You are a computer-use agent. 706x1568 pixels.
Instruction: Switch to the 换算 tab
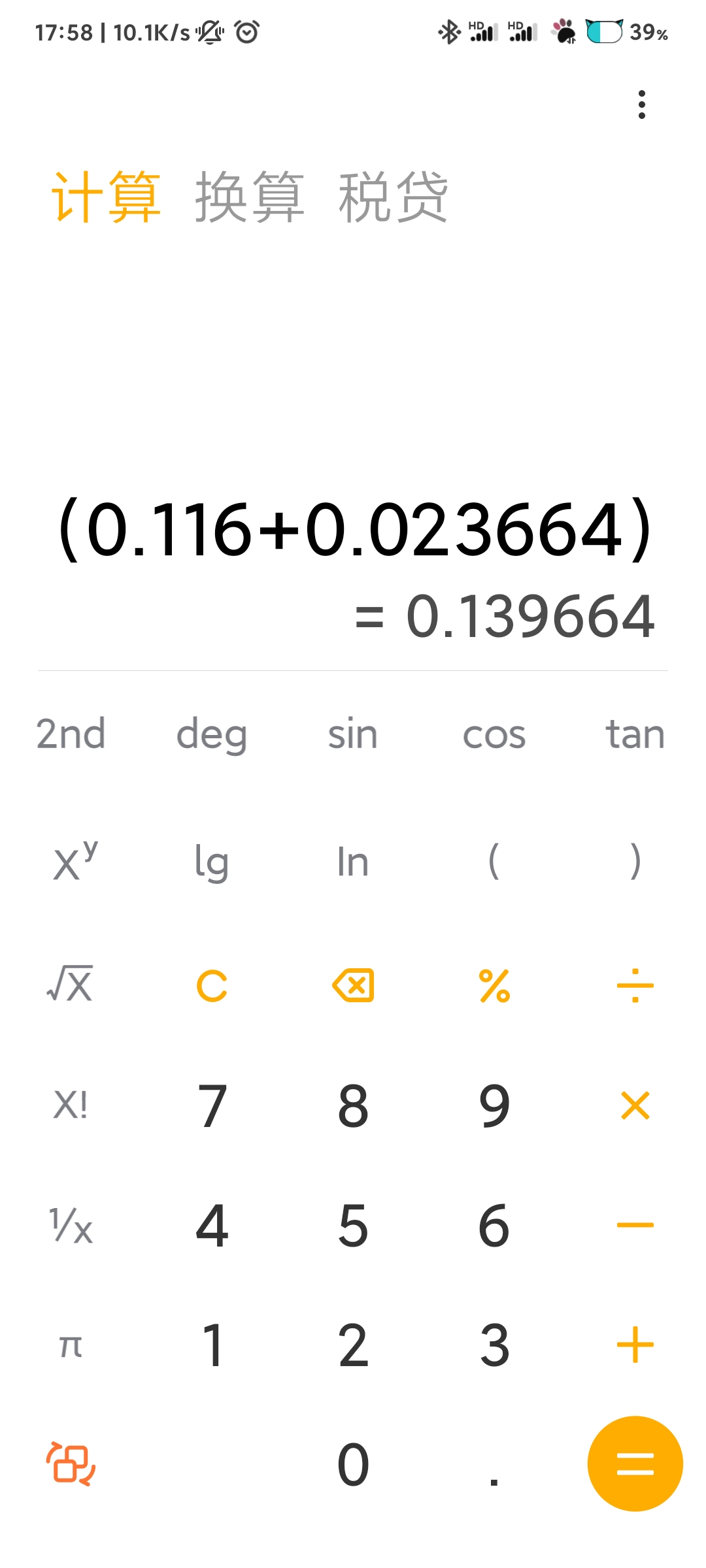tap(249, 197)
